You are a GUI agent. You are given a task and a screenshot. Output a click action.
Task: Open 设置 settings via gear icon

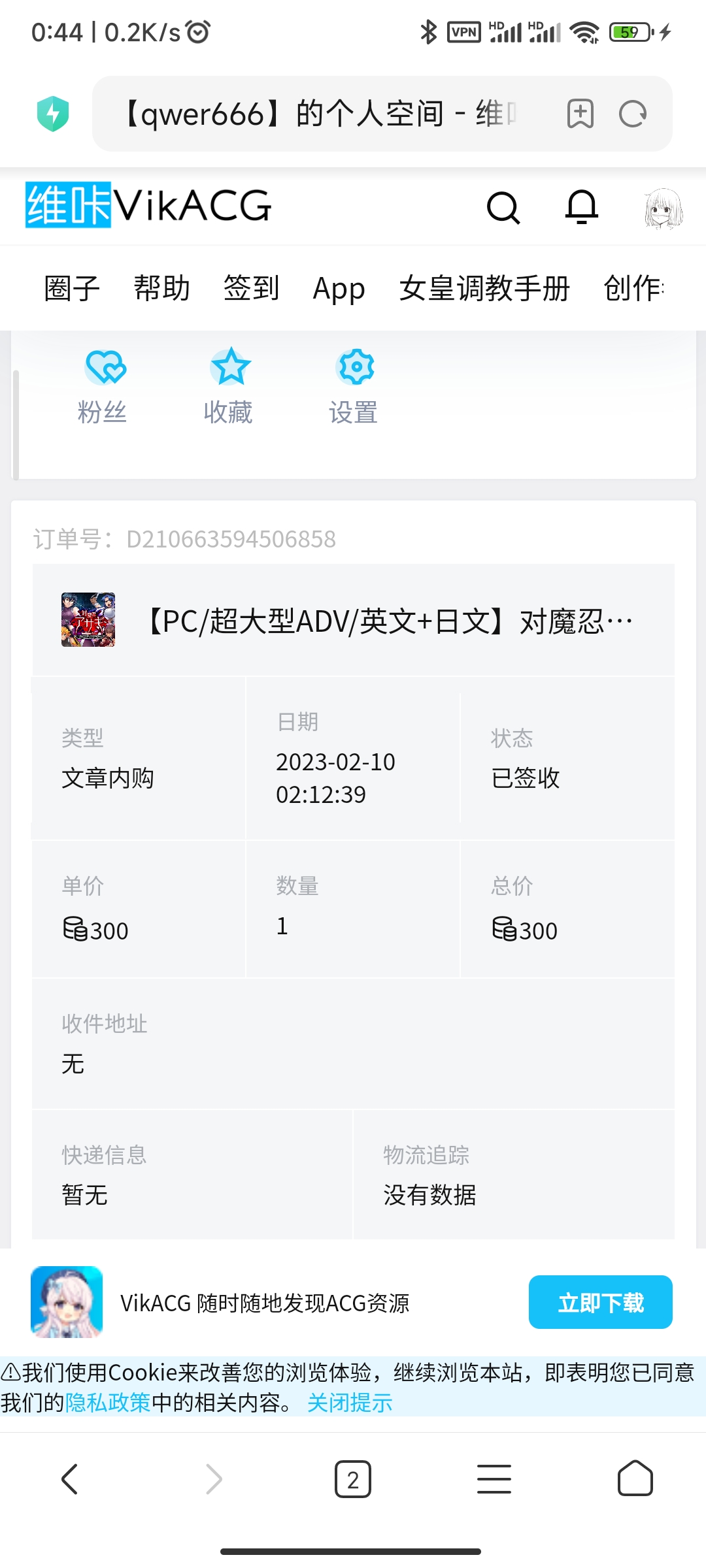click(355, 368)
